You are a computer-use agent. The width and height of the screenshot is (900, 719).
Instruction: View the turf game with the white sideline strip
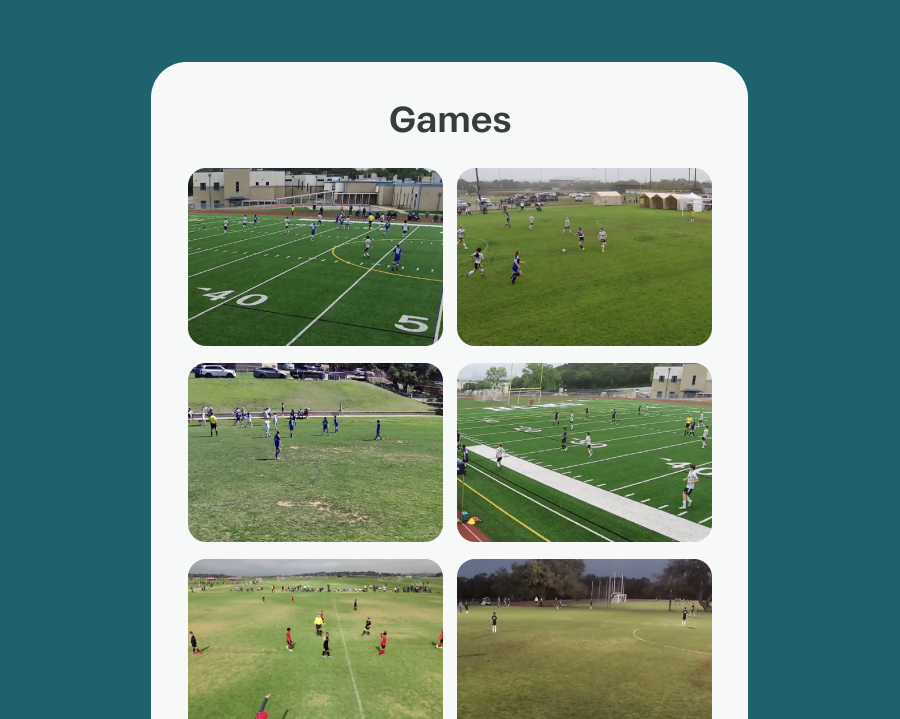point(584,452)
